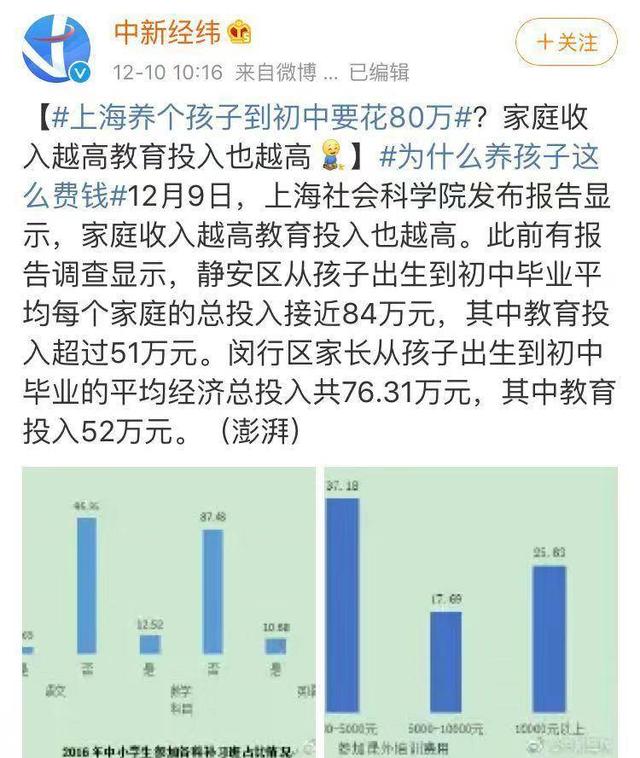View the left chart image of tutoring participation
The image size is (640, 758).
[167, 612]
